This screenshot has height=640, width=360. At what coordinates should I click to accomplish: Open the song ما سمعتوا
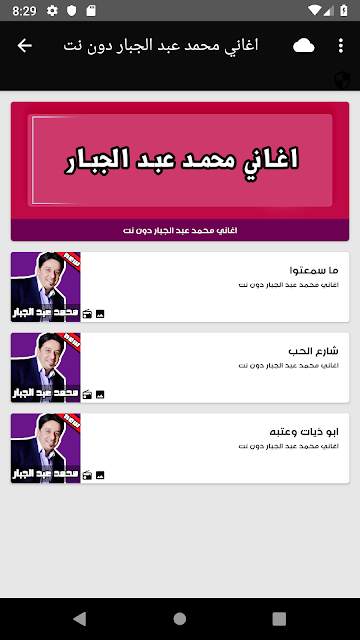click(180, 287)
